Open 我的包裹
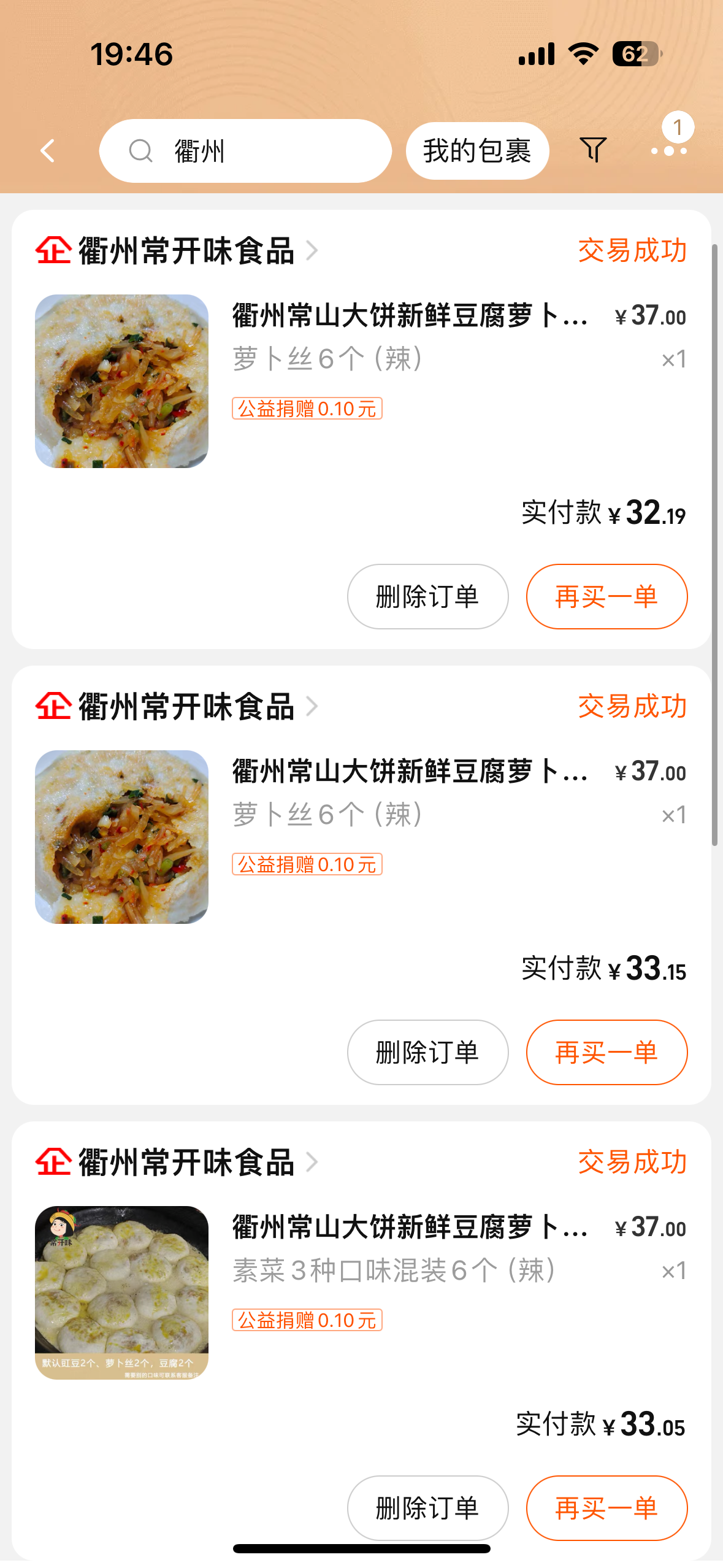 coord(476,151)
